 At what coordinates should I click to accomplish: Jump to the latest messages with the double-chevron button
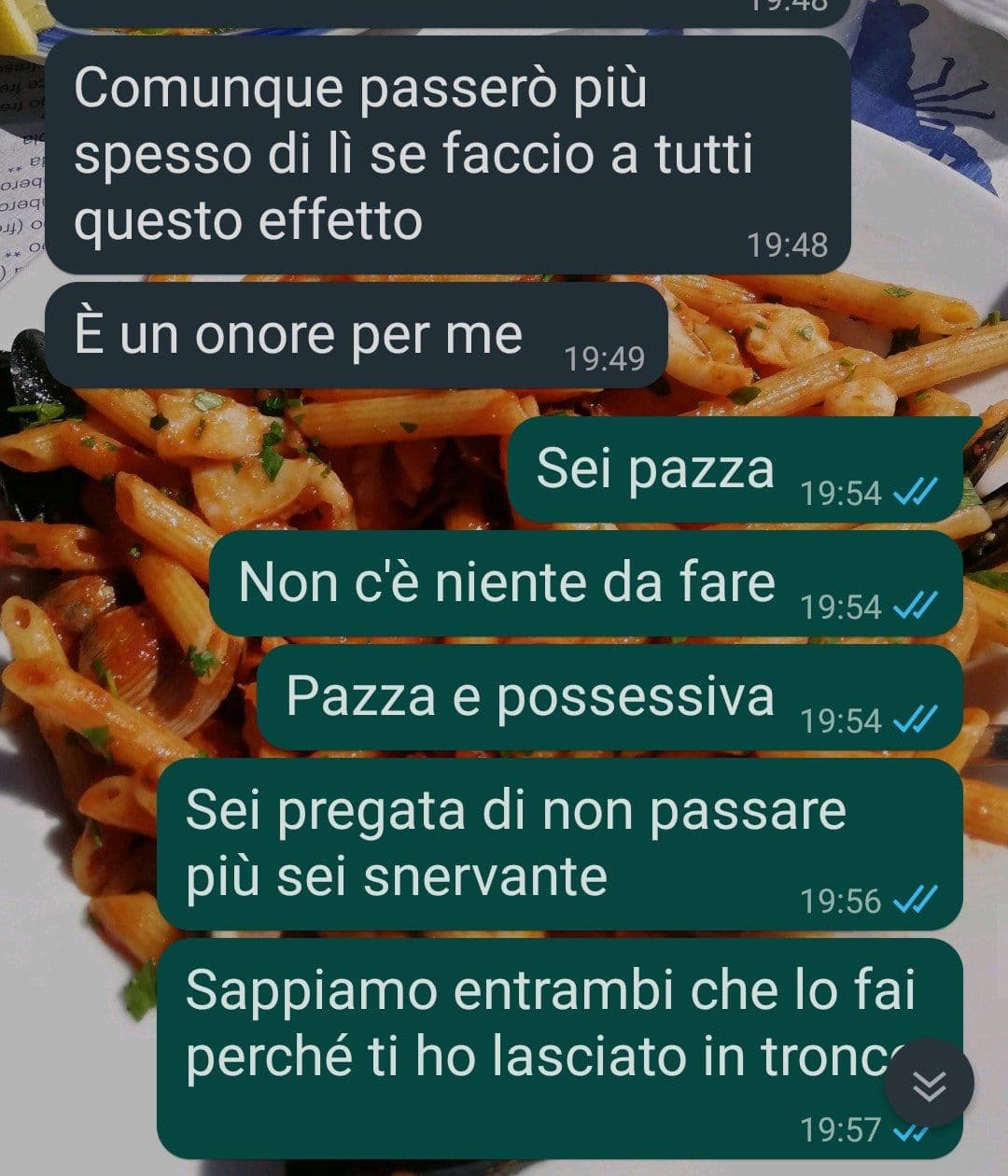tap(929, 1085)
